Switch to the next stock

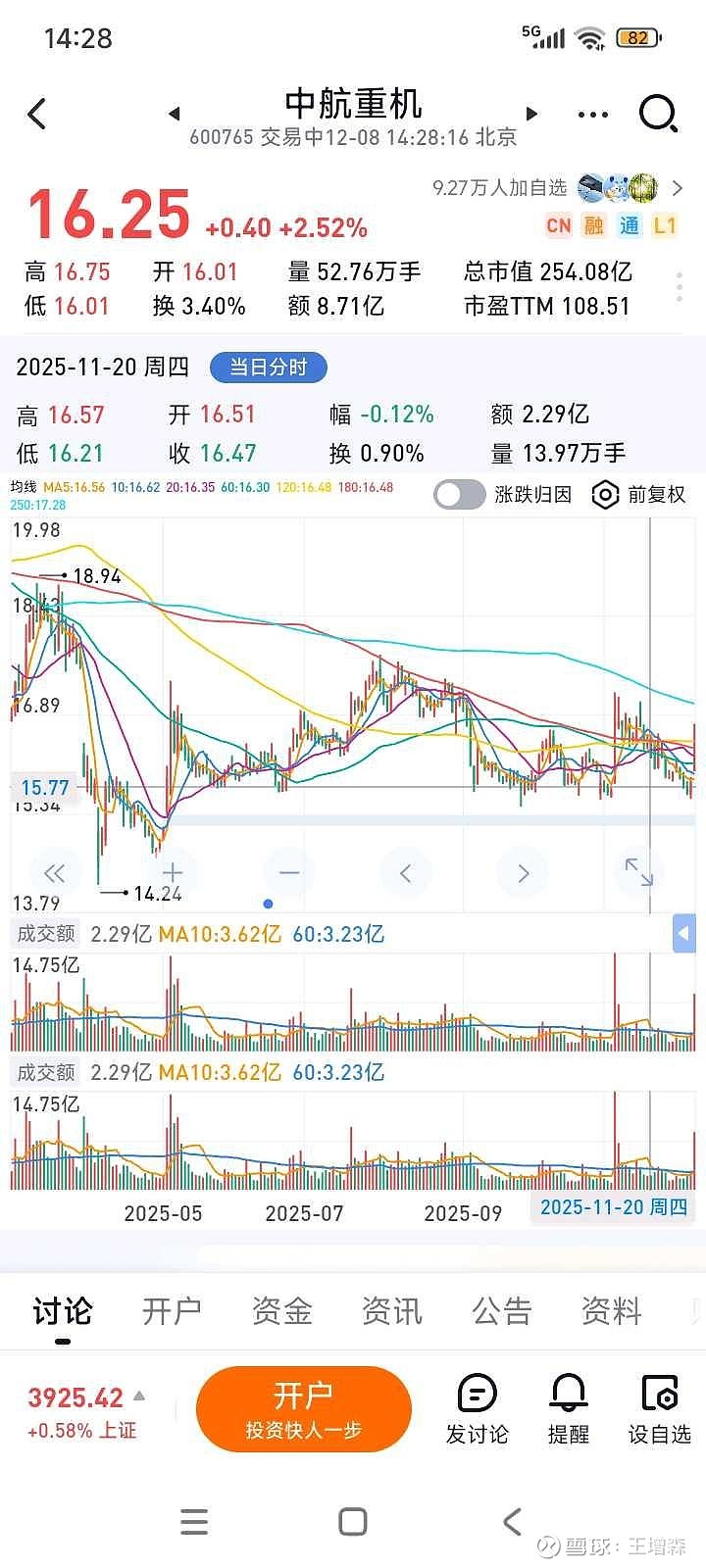click(532, 114)
